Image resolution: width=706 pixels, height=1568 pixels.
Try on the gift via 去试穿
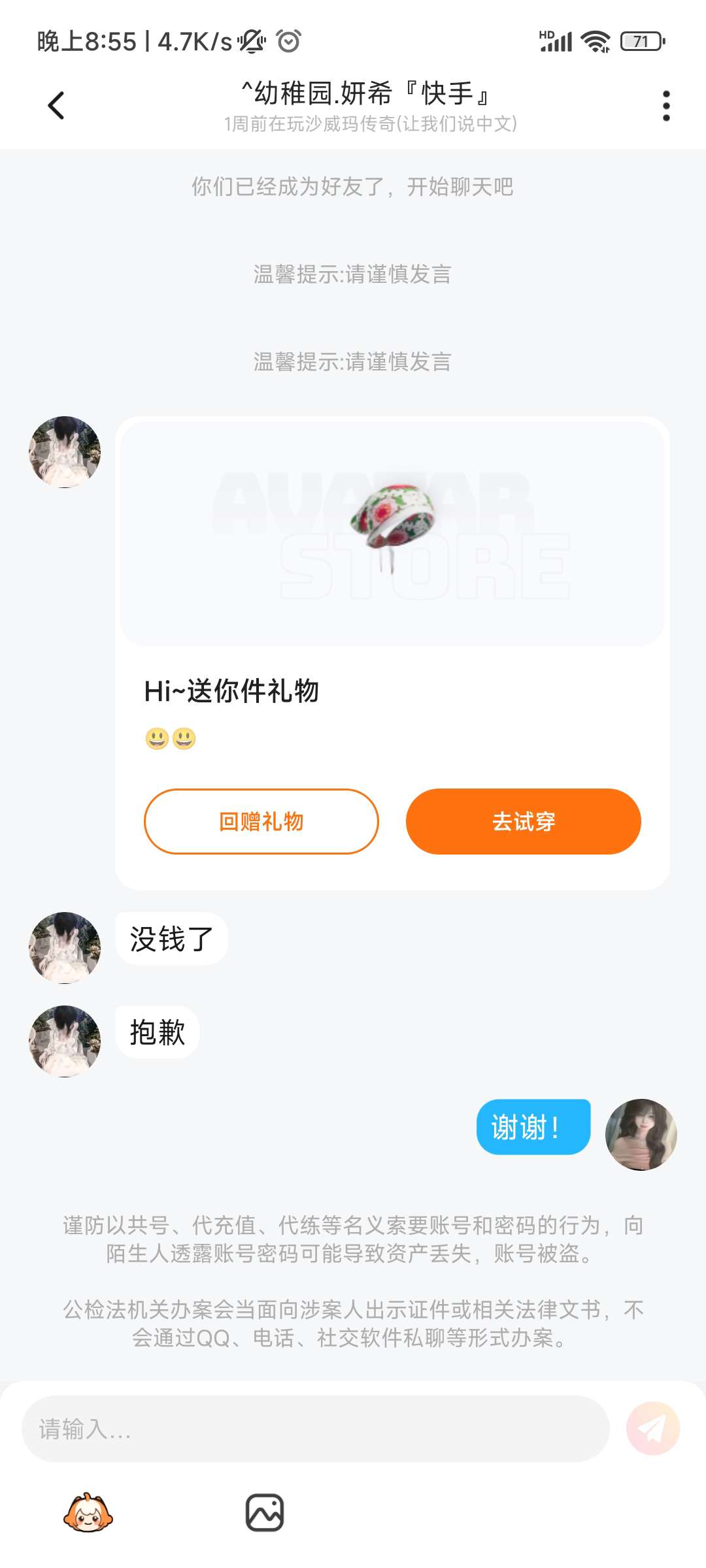523,821
